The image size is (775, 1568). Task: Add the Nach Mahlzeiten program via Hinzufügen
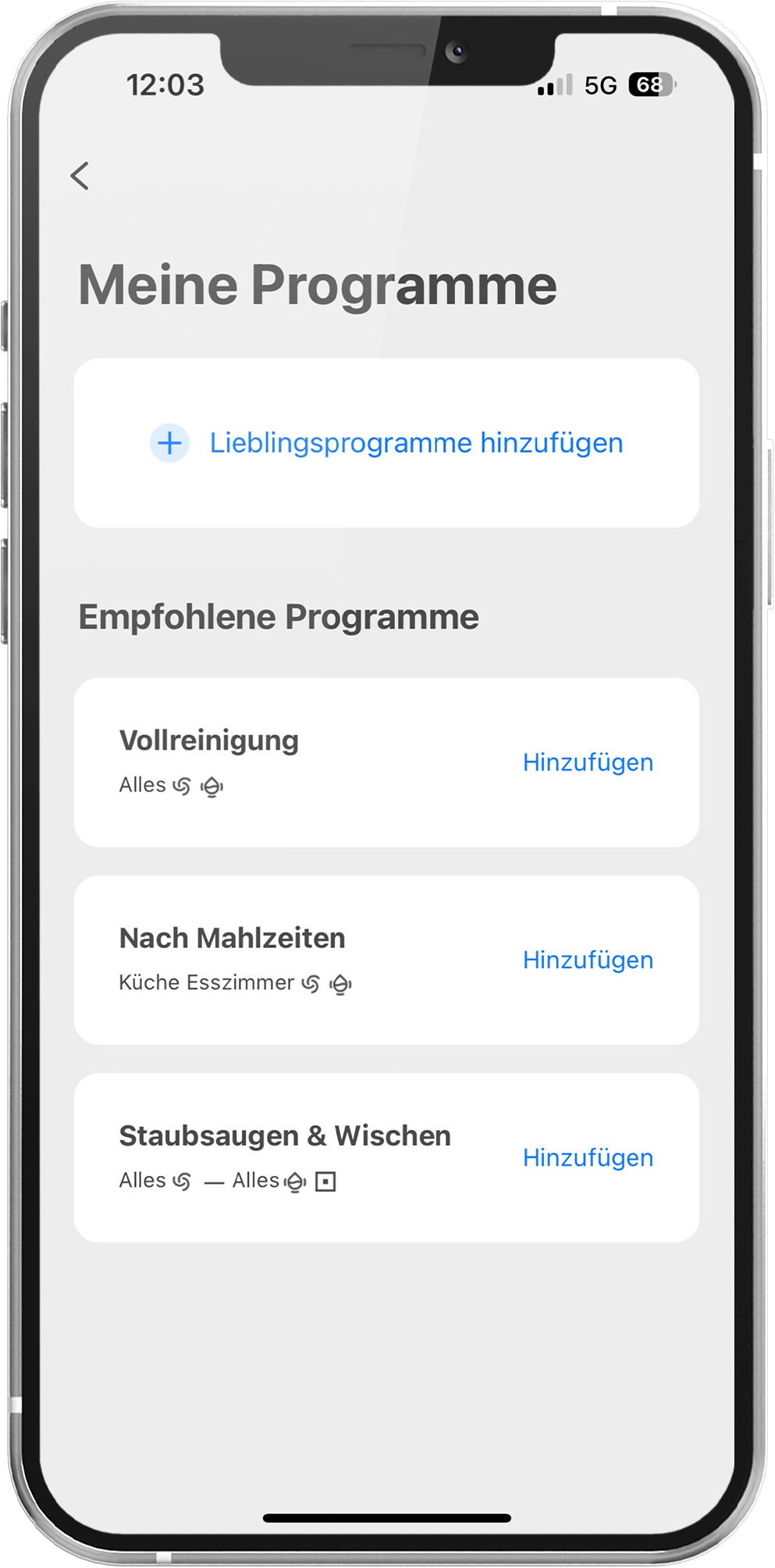pyautogui.click(x=588, y=960)
